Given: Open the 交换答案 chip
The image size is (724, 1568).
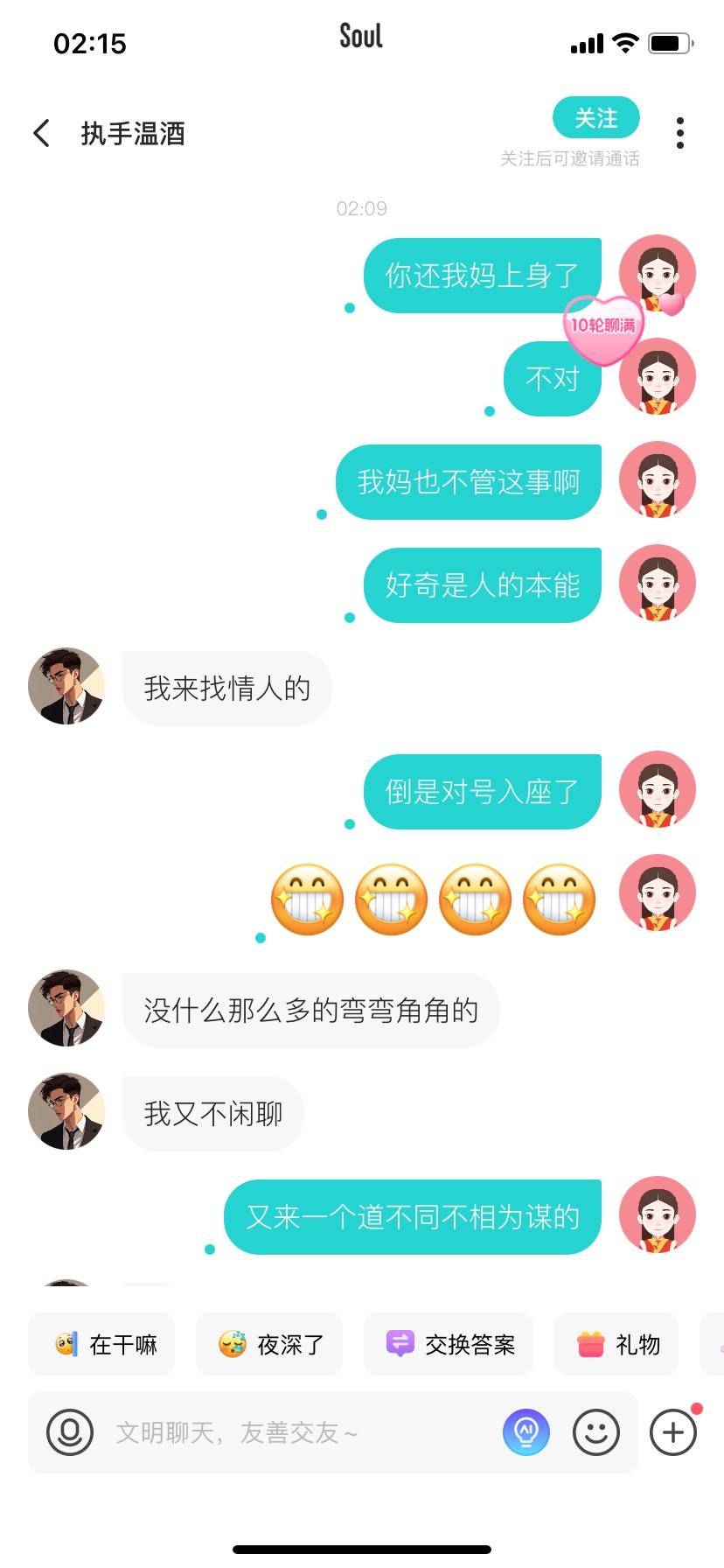Looking at the screenshot, I should coord(449,1344).
